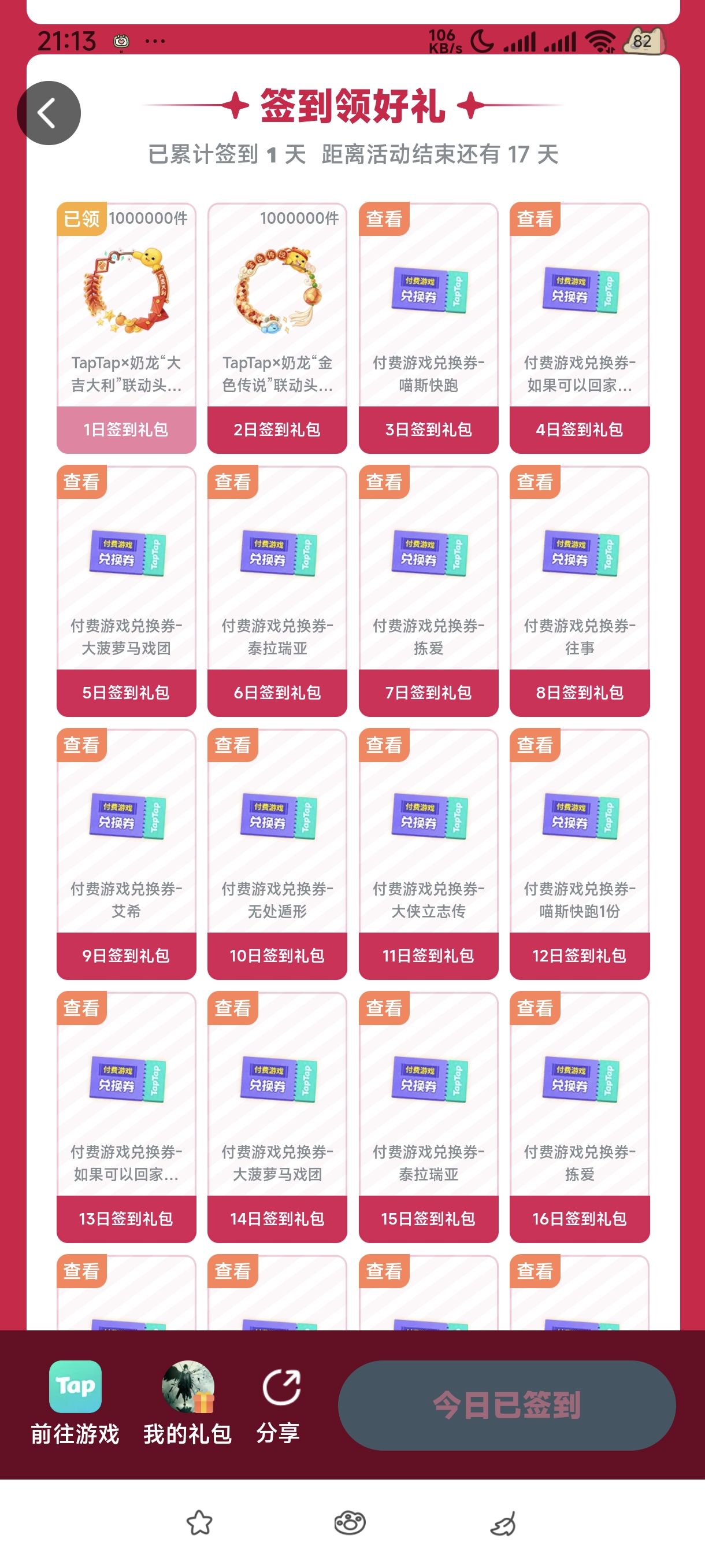Open the 12日签到礼包 card
This screenshot has width=705, height=1568.
click(x=579, y=853)
